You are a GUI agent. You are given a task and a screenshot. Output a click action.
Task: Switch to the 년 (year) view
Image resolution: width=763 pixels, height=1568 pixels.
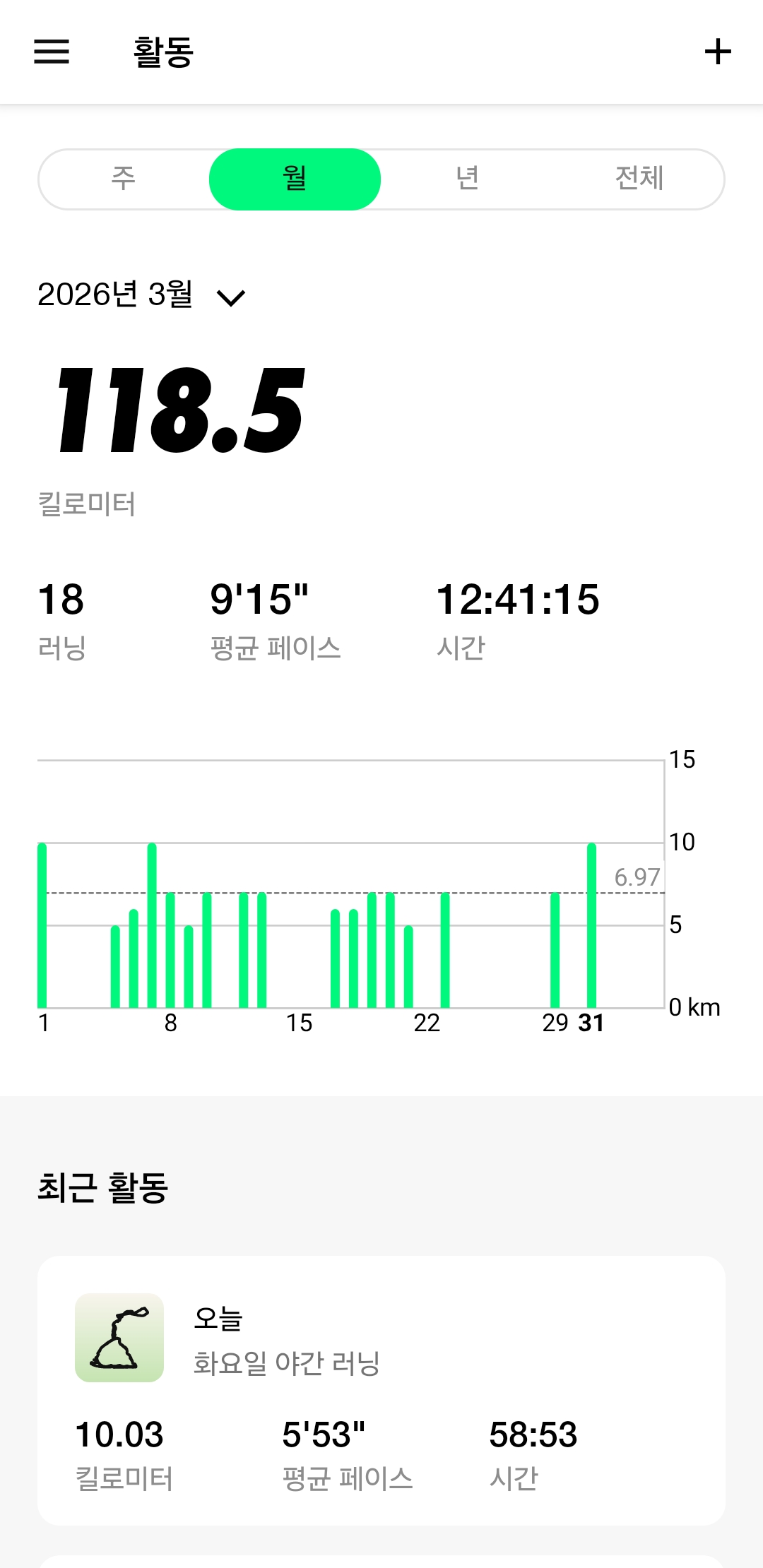(x=467, y=179)
